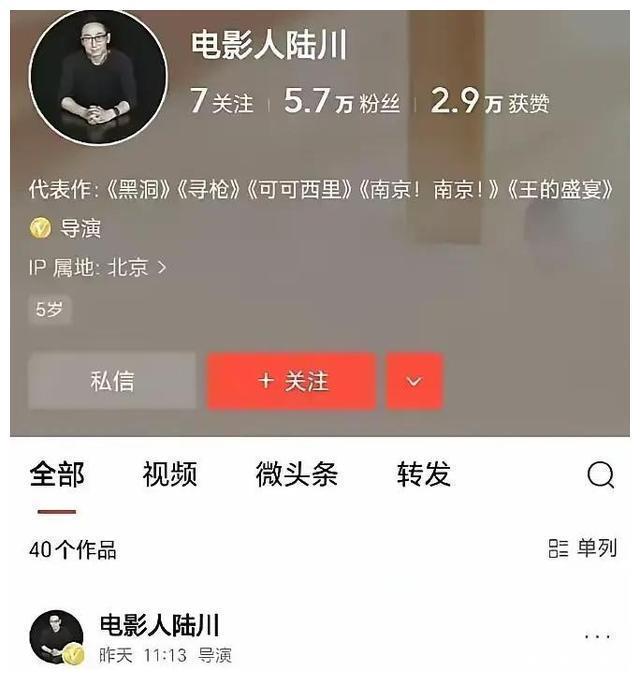
Task: Follow 电影人陆川 with the 关注 button
Action: point(292,381)
